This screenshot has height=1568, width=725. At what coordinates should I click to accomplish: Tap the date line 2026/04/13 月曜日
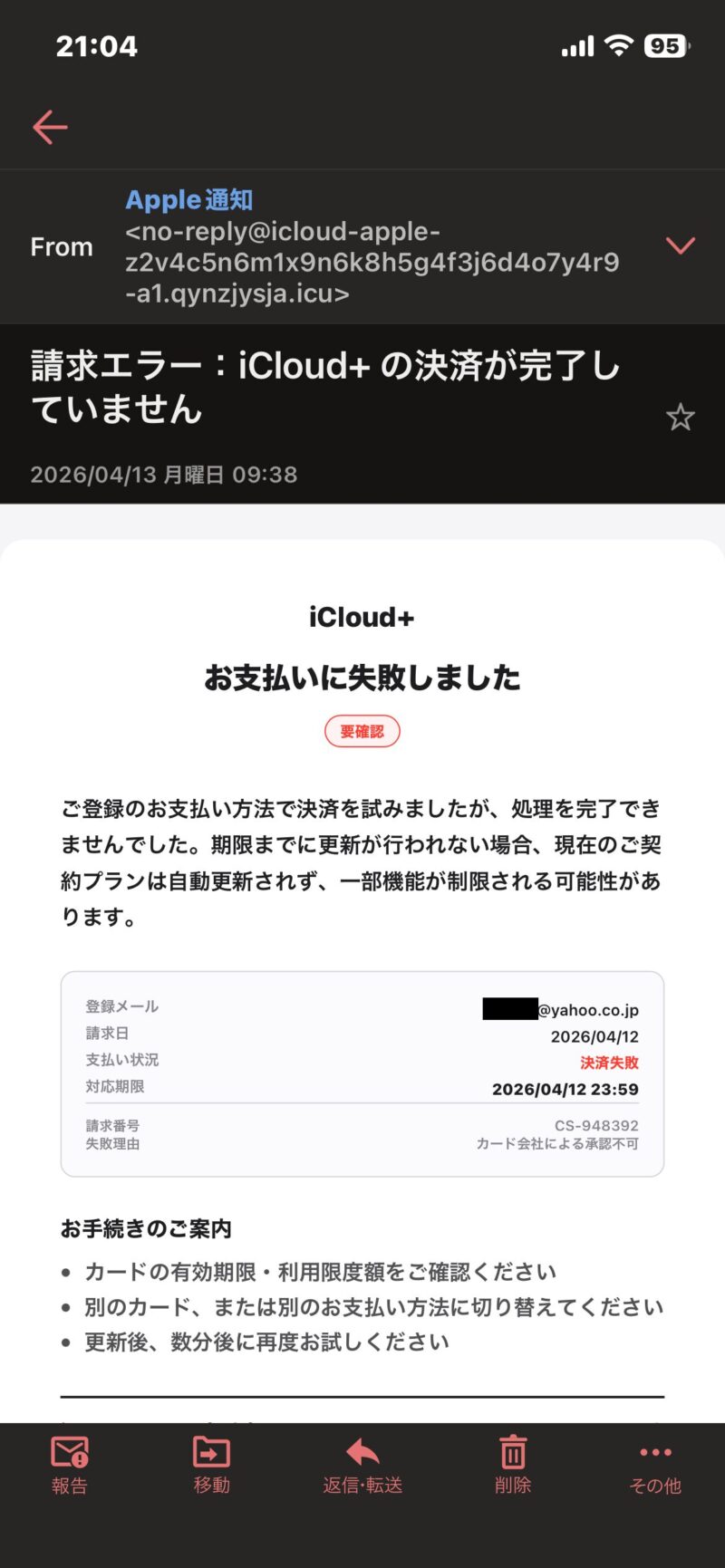(163, 474)
